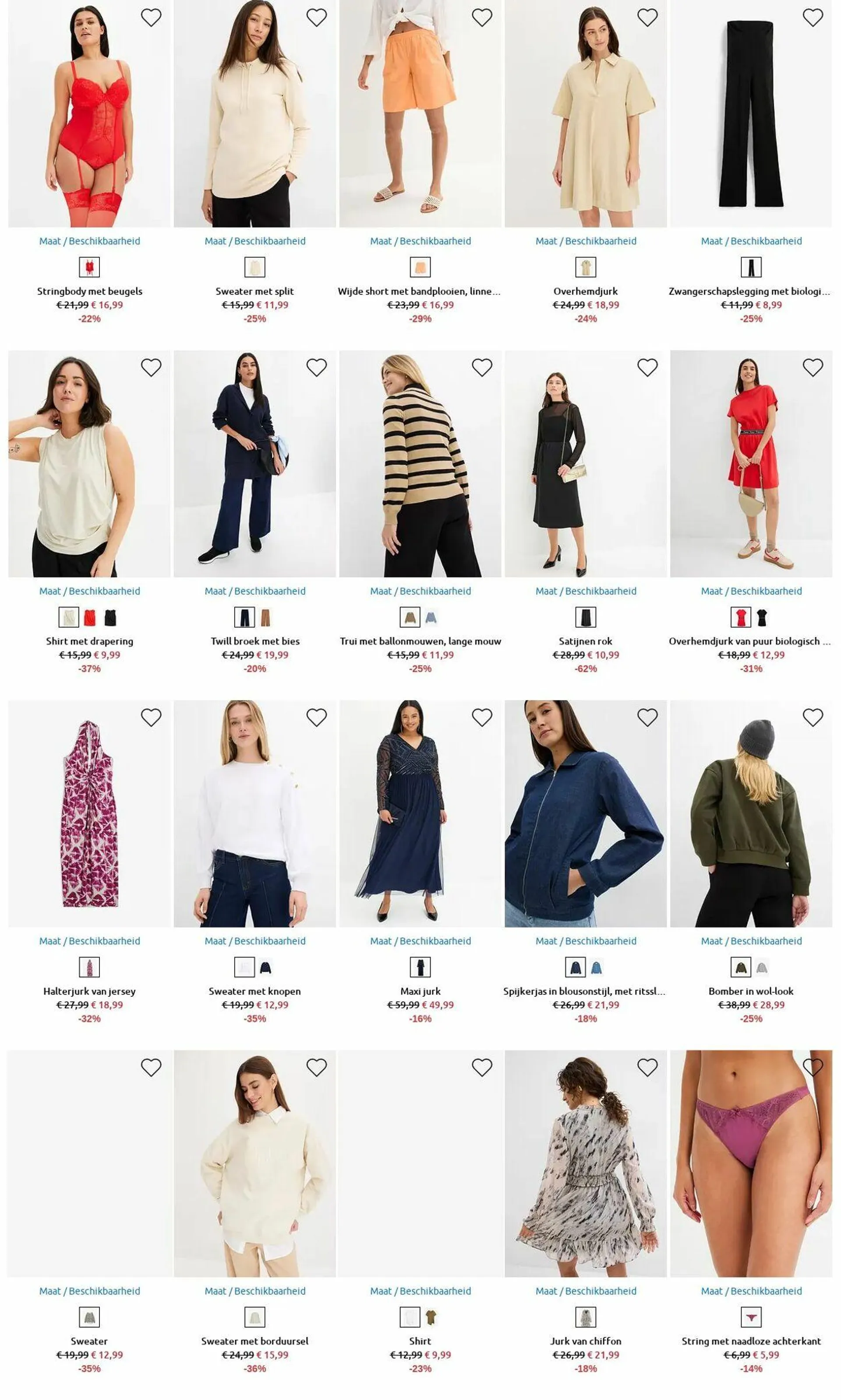Image resolution: width=841 pixels, height=1400 pixels.
Task: Select olive color swatch for Shirt
Action: coord(431,1317)
